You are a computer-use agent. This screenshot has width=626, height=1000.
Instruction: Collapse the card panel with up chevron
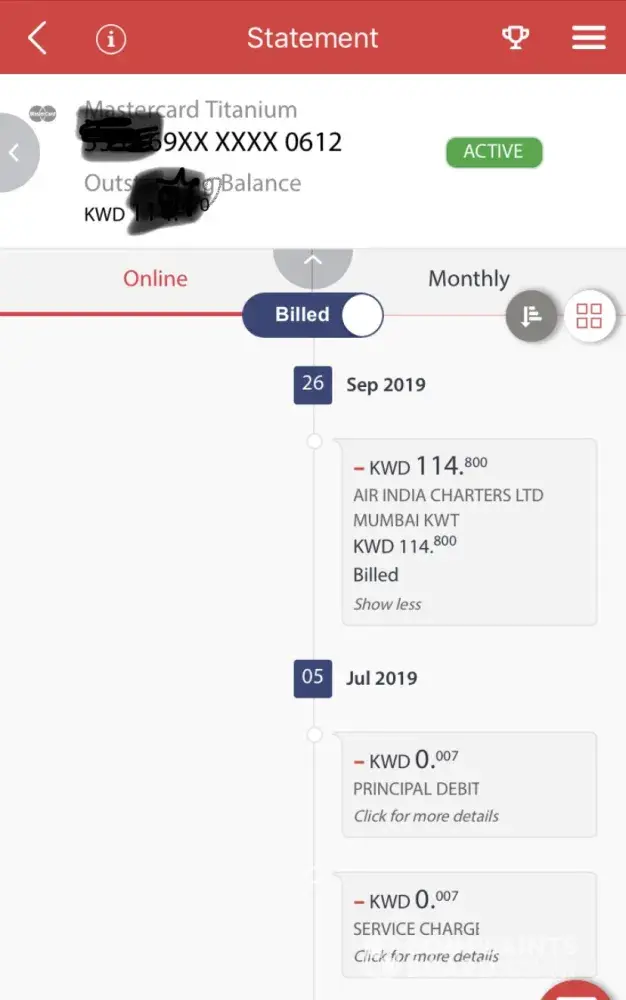tap(313, 262)
